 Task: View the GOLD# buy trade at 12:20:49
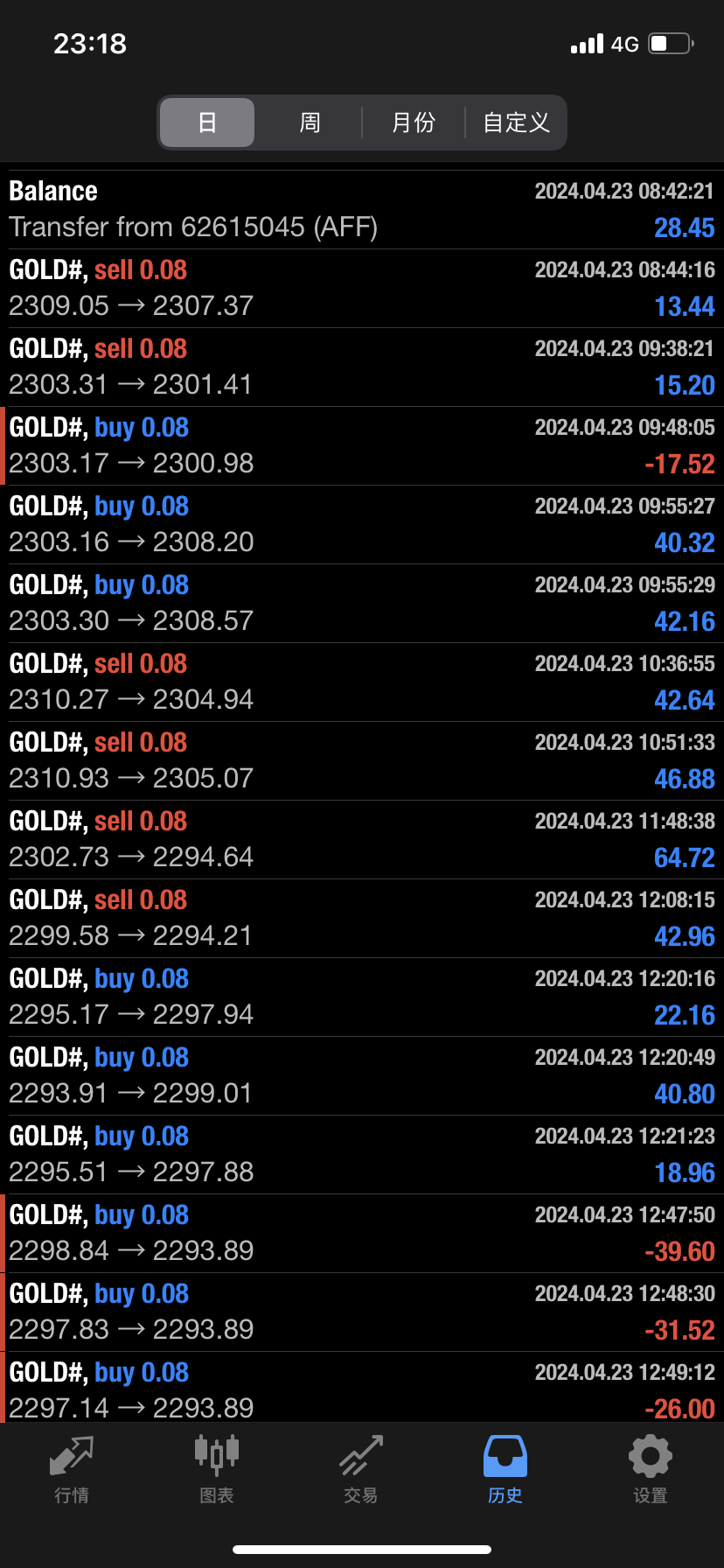click(x=362, y=1076)
